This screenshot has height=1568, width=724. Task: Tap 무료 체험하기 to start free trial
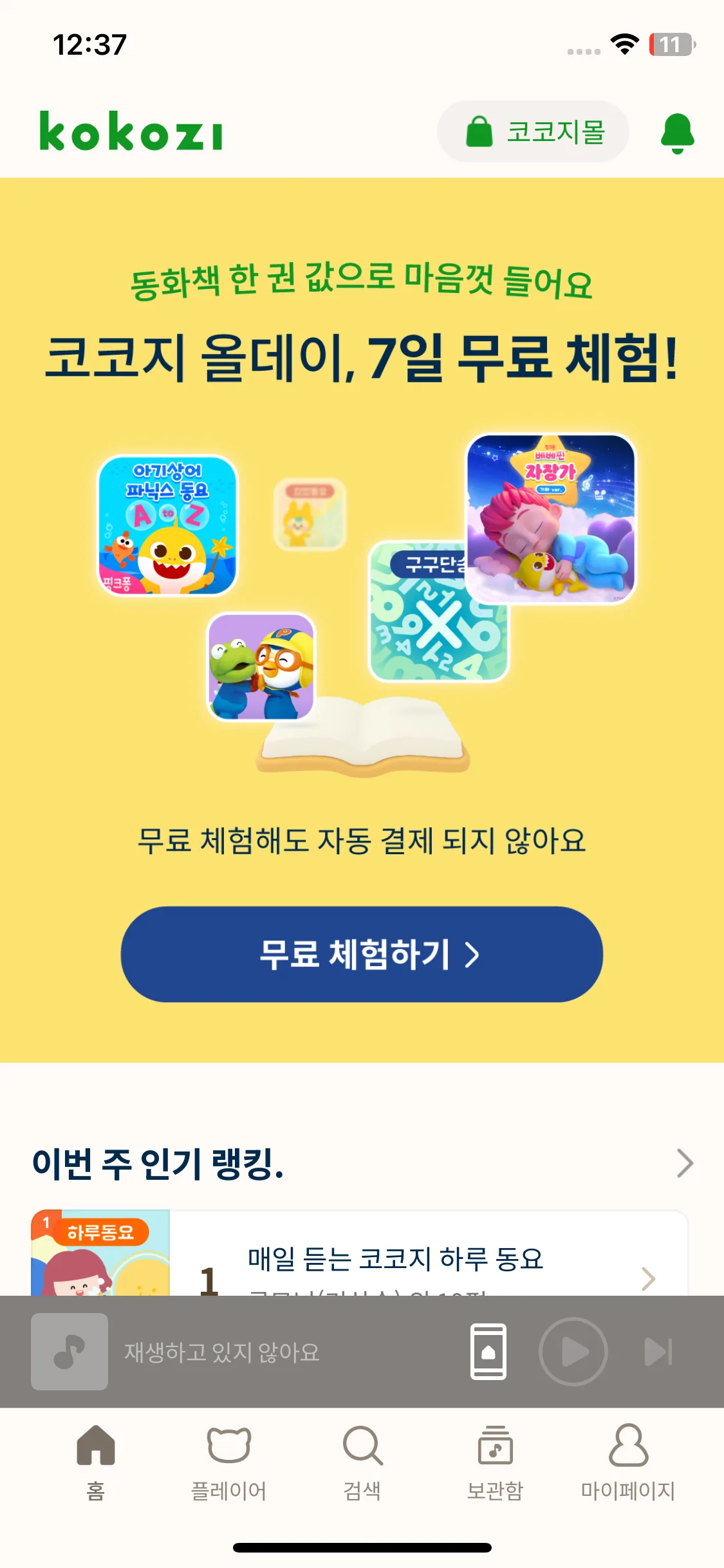click(362, 955)
